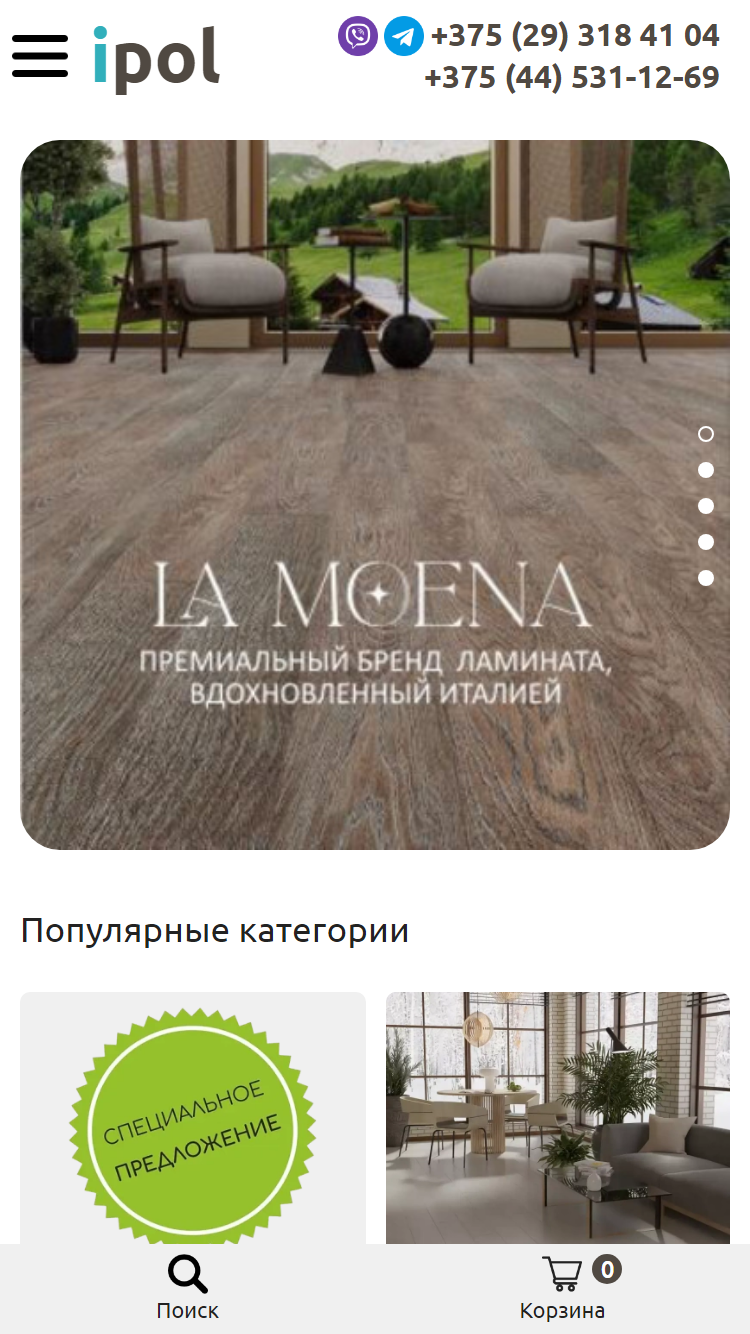This screenshot has height=1334, width=750.
Task: Open the La Moena laminate banner
Action: coord(375,495)
